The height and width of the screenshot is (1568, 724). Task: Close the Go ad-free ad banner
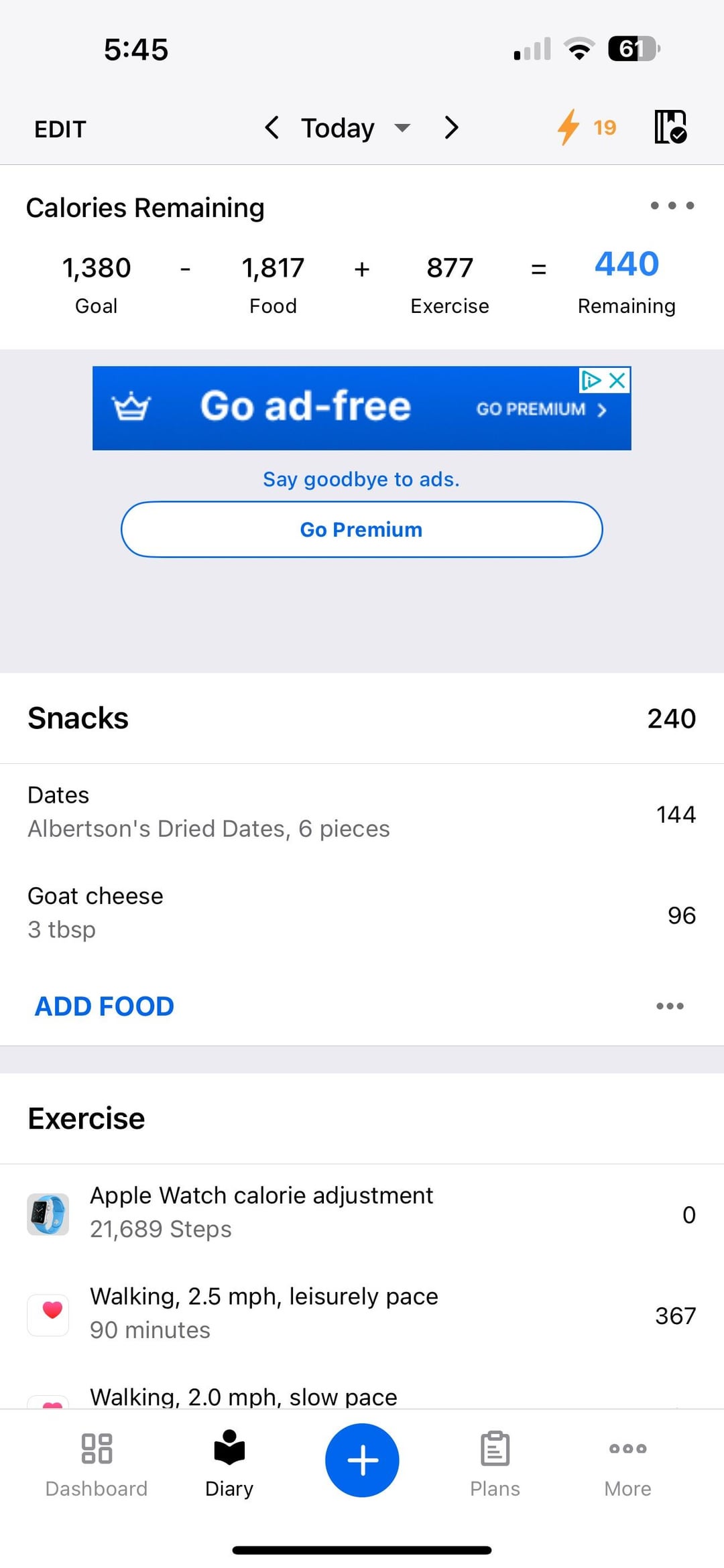(617, 381)
